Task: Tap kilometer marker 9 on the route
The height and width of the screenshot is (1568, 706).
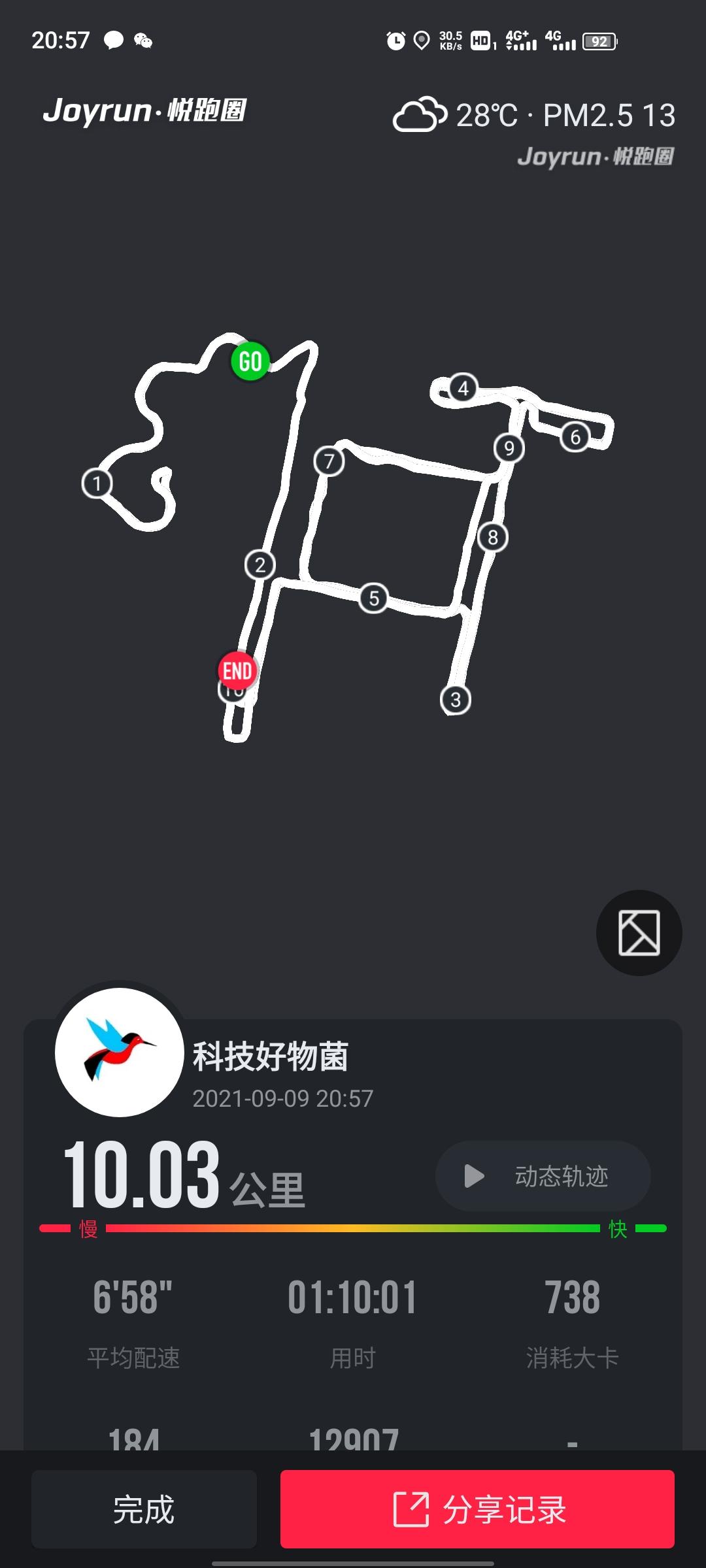Action: pos(509,448)
